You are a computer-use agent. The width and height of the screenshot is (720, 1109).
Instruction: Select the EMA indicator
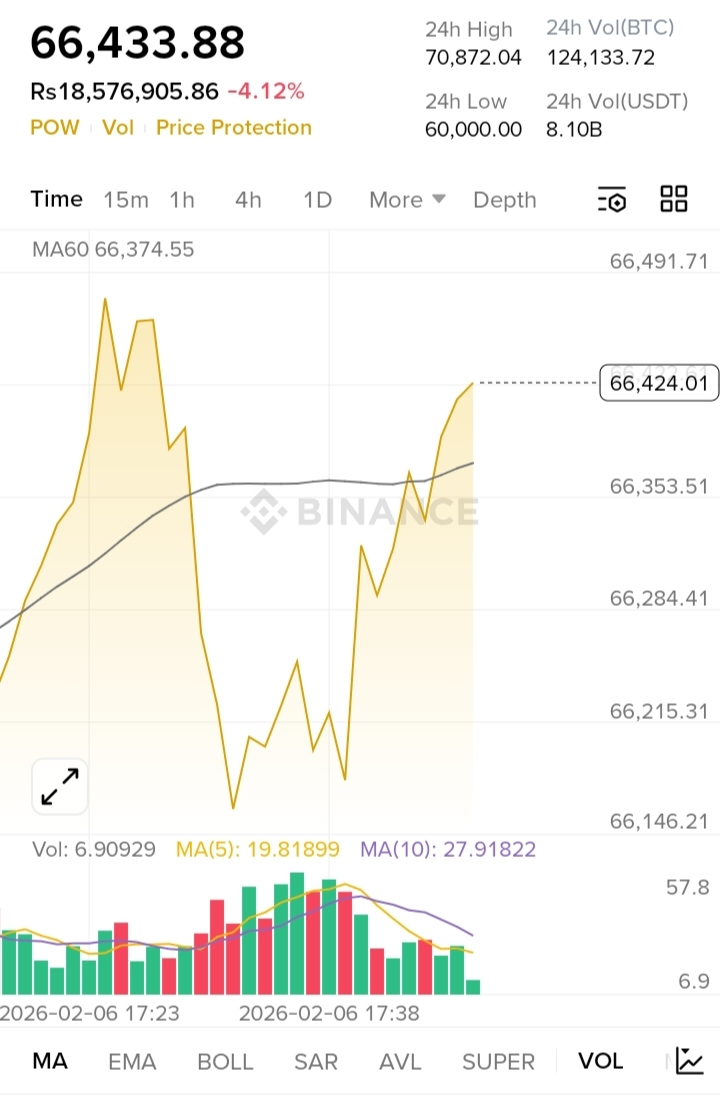132,1062
